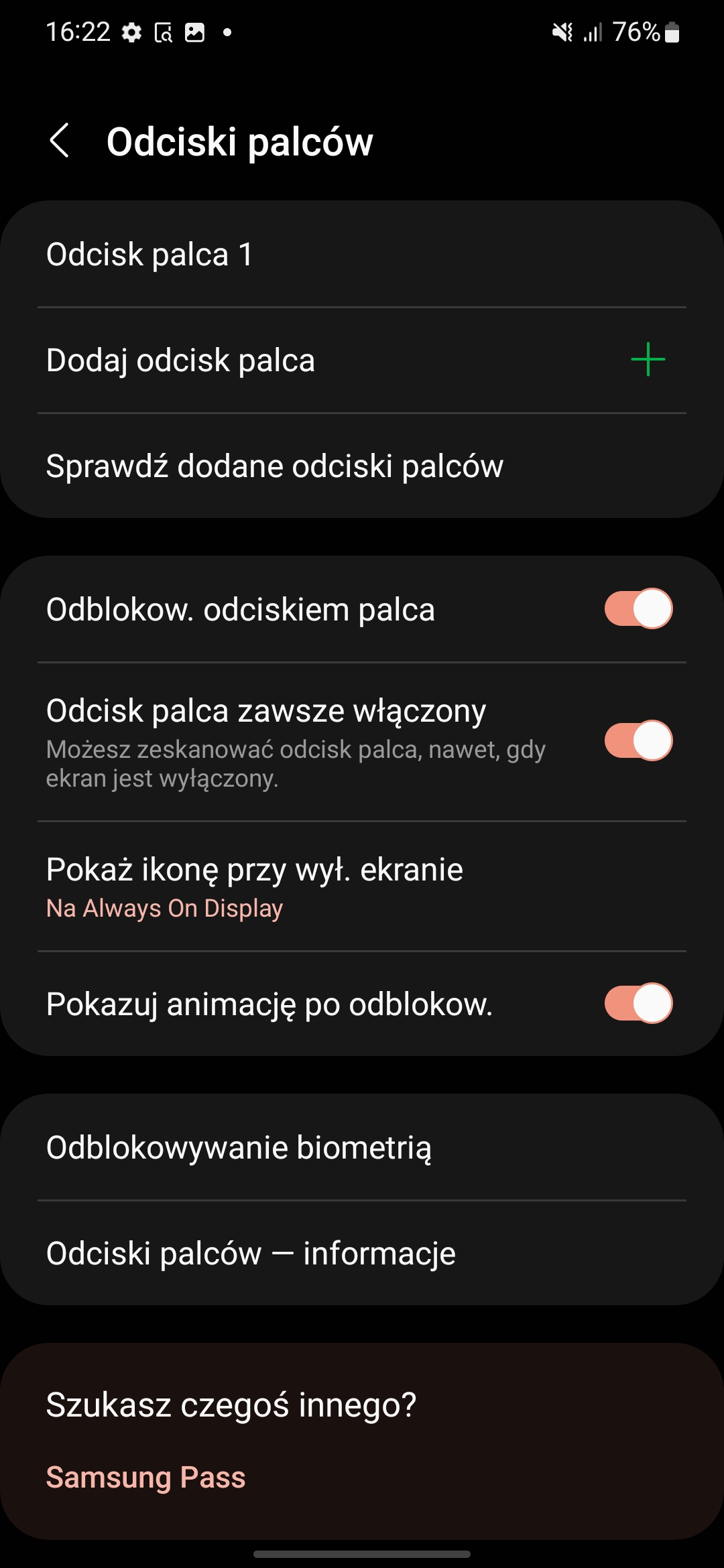
Task: Open the Samsung Pass link
Action: (x=146, y=1477)
